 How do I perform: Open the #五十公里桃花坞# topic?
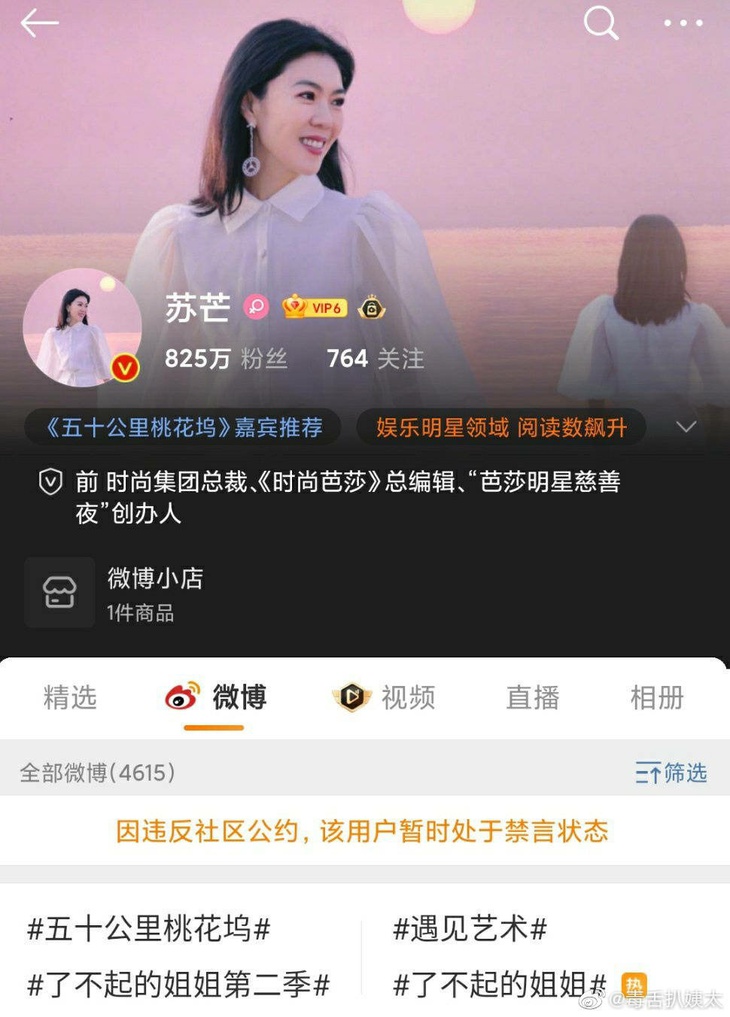pyautogui.click(x=149, y=929)
